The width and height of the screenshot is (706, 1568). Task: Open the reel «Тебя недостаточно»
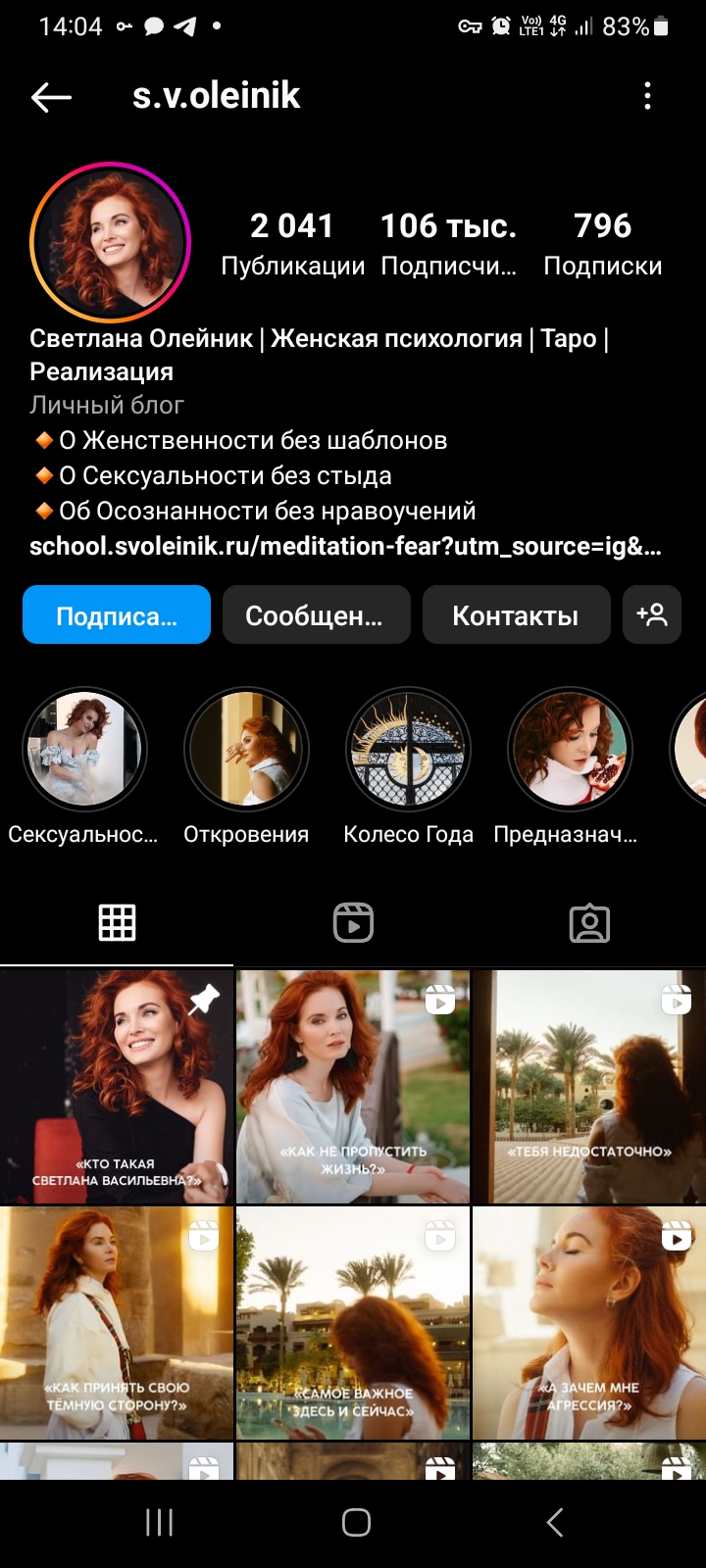(x=589, y=1086)
